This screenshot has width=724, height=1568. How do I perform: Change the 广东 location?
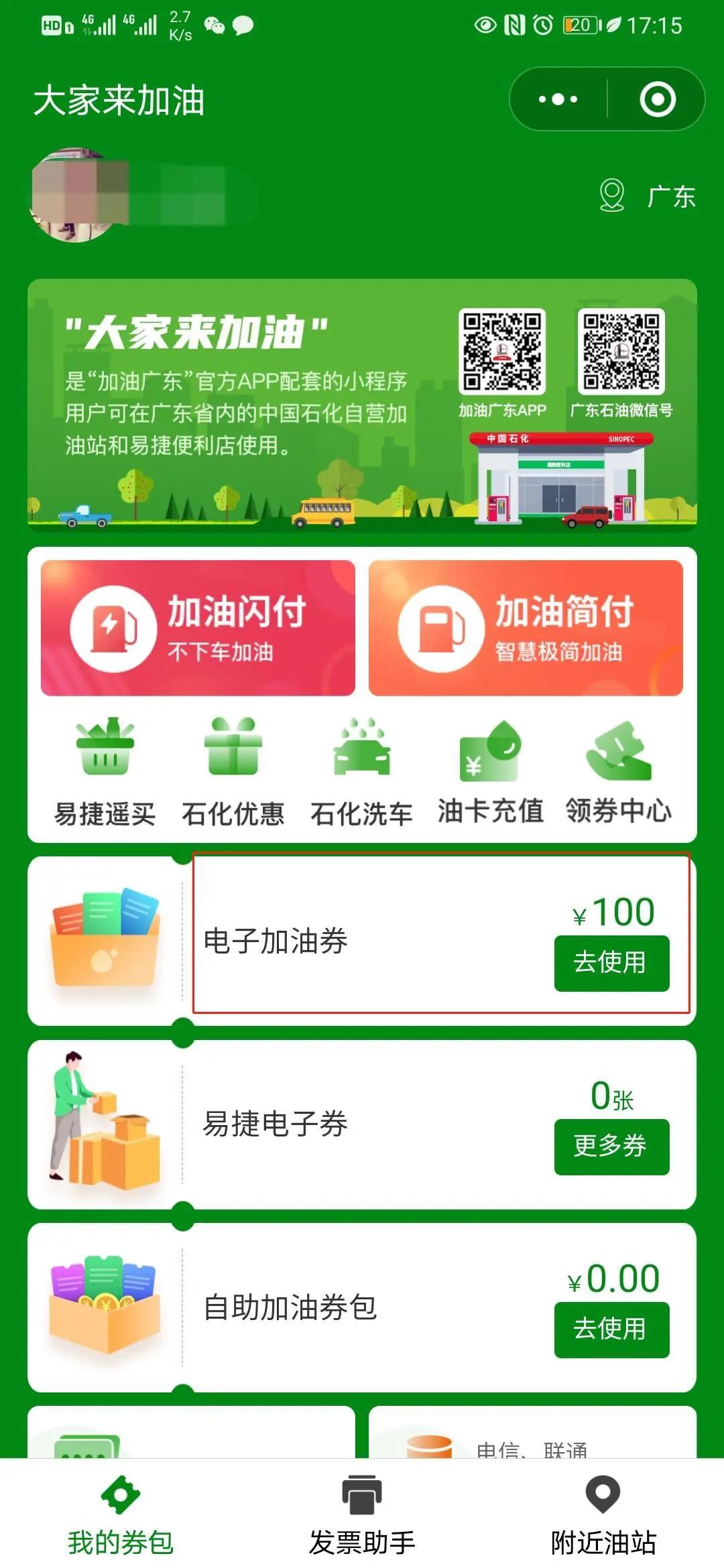click(x=648, y=196)
